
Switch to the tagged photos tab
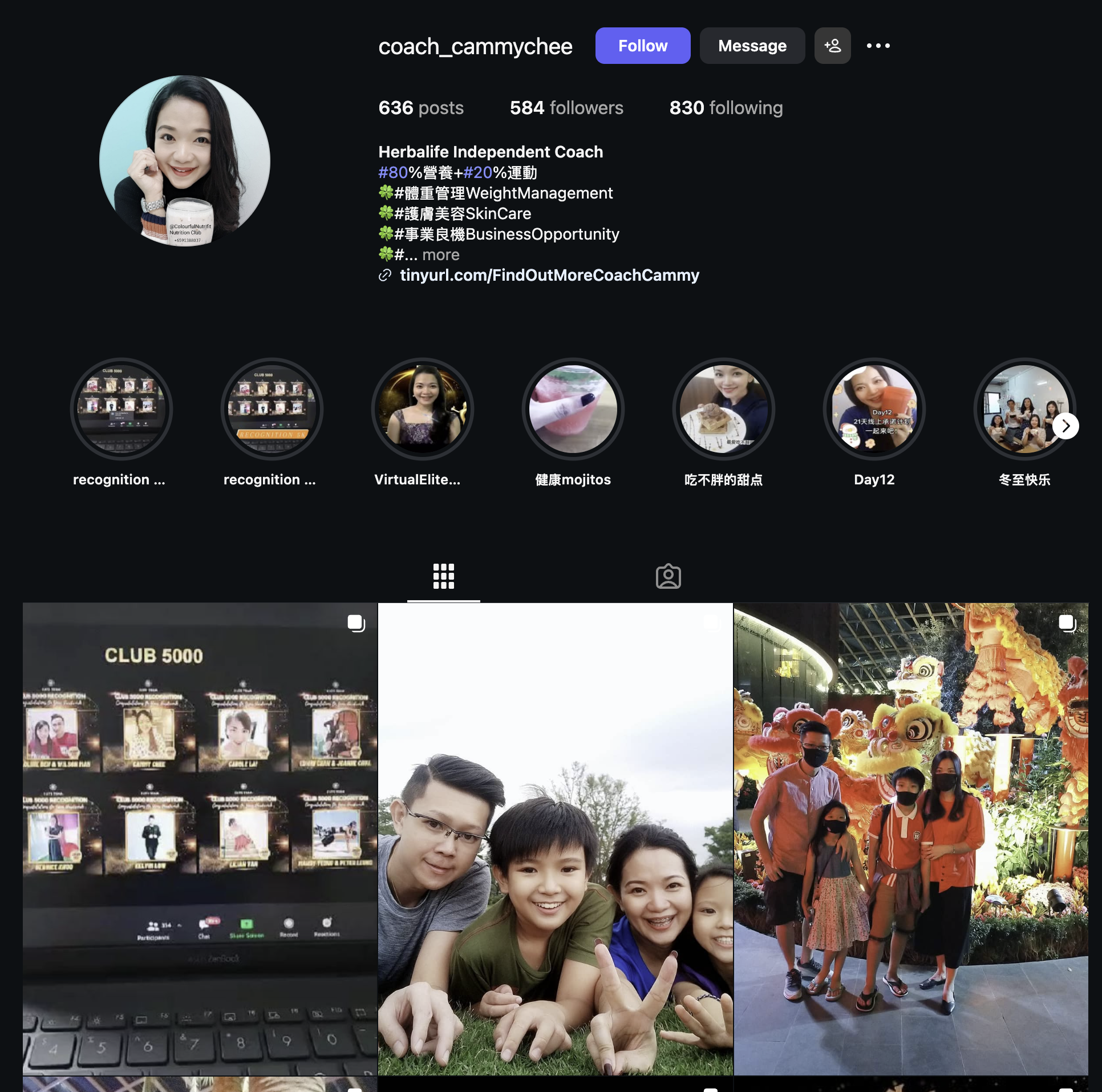point(668,576)
